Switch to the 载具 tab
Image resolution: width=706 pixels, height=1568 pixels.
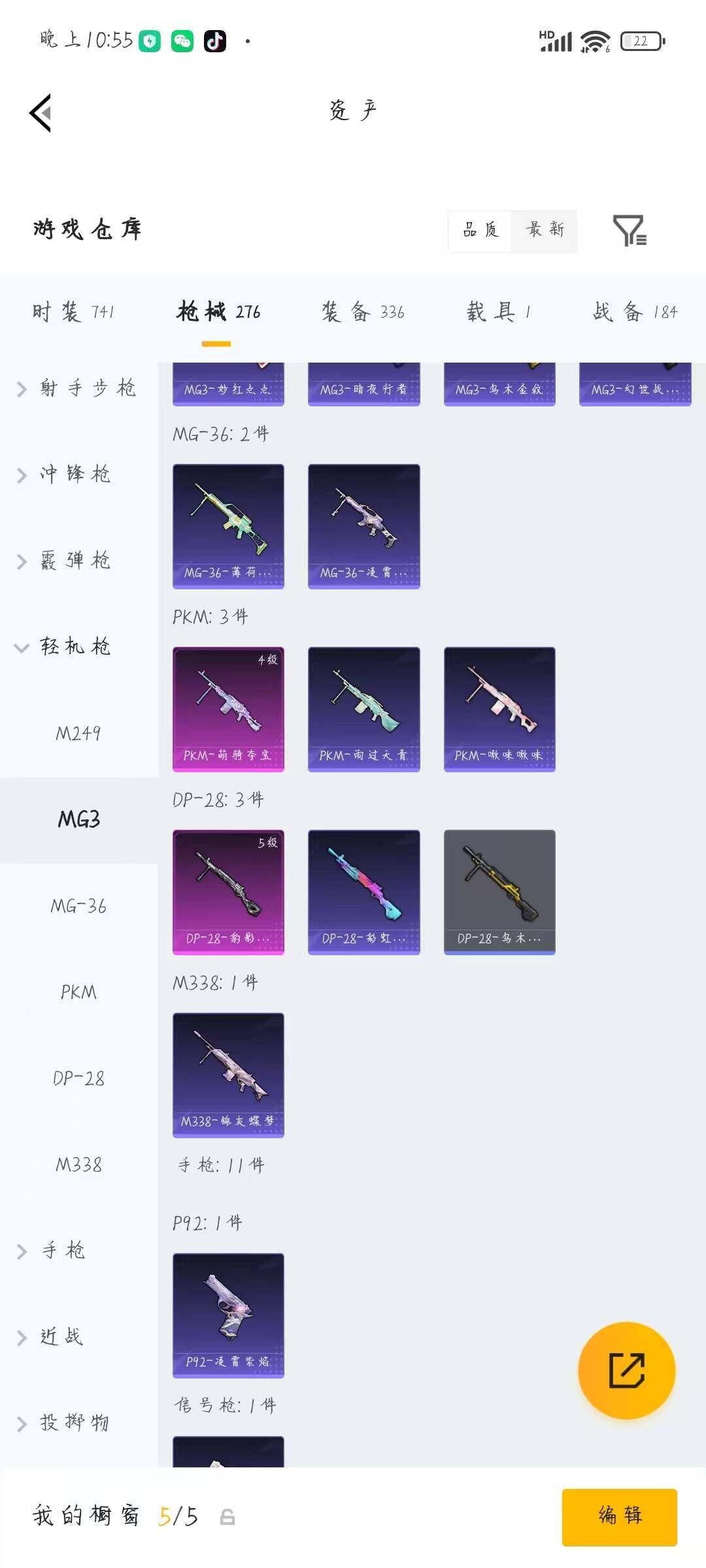coord(498,312)
